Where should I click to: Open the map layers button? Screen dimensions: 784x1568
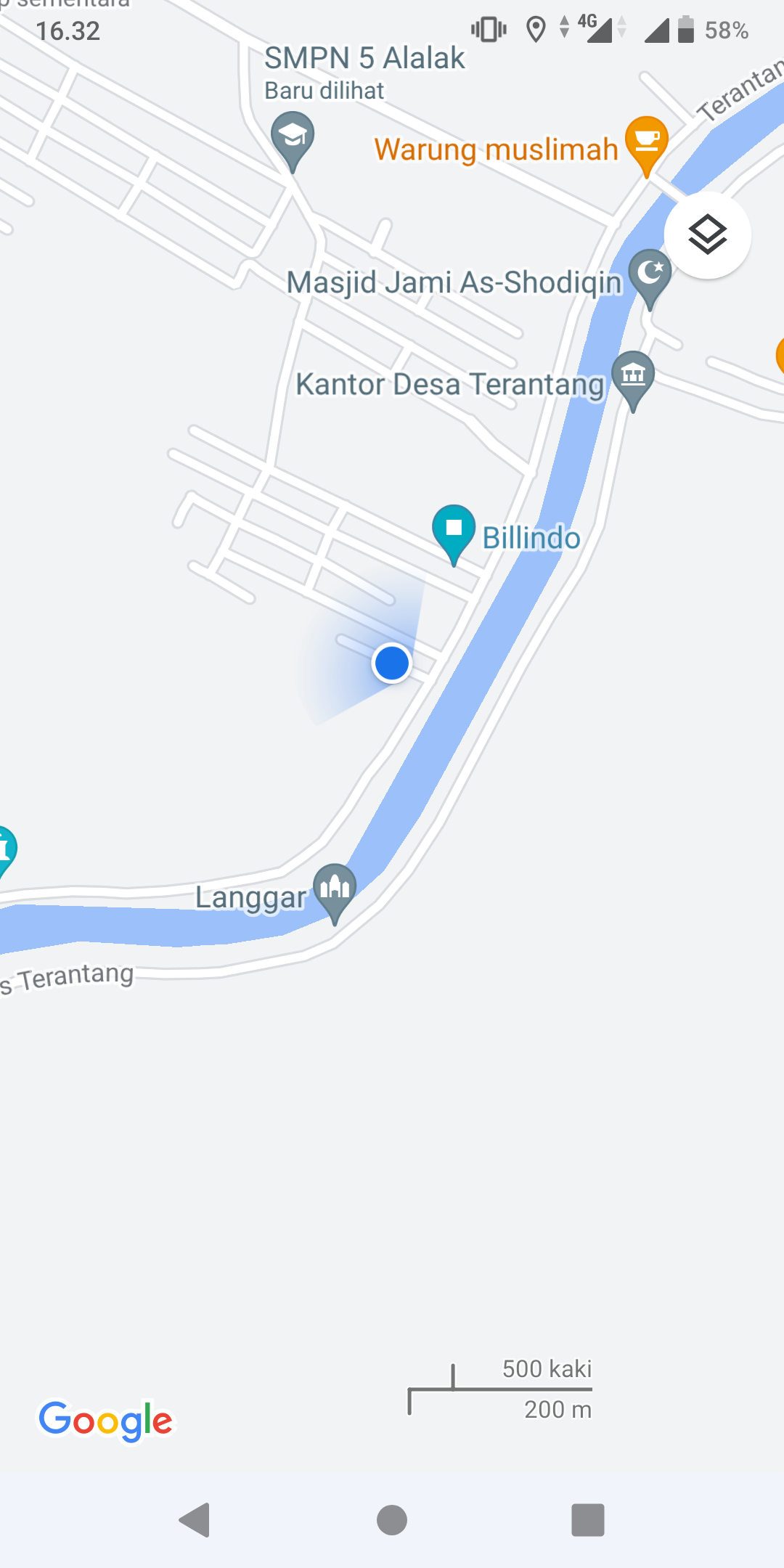coord(707,235)
